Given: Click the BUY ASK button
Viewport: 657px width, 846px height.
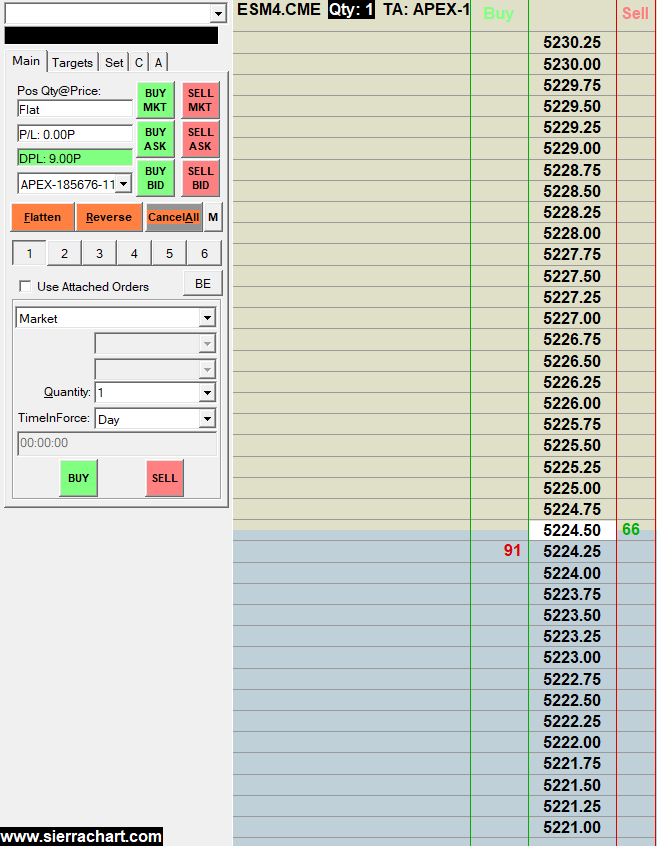Looking at the screenshot, I should pos(155,139).
